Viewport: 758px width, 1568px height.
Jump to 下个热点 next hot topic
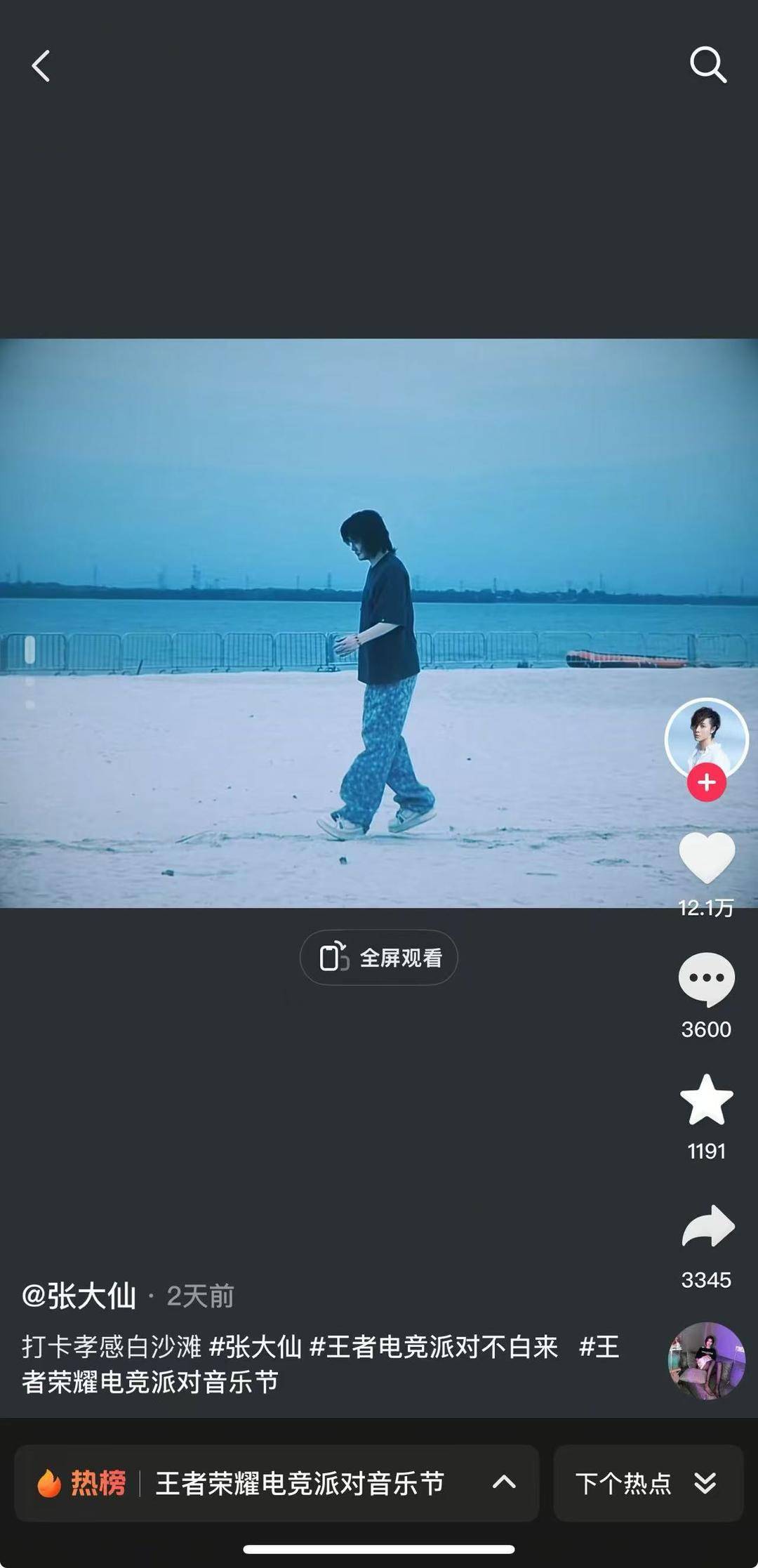(x=647, y=1482)
